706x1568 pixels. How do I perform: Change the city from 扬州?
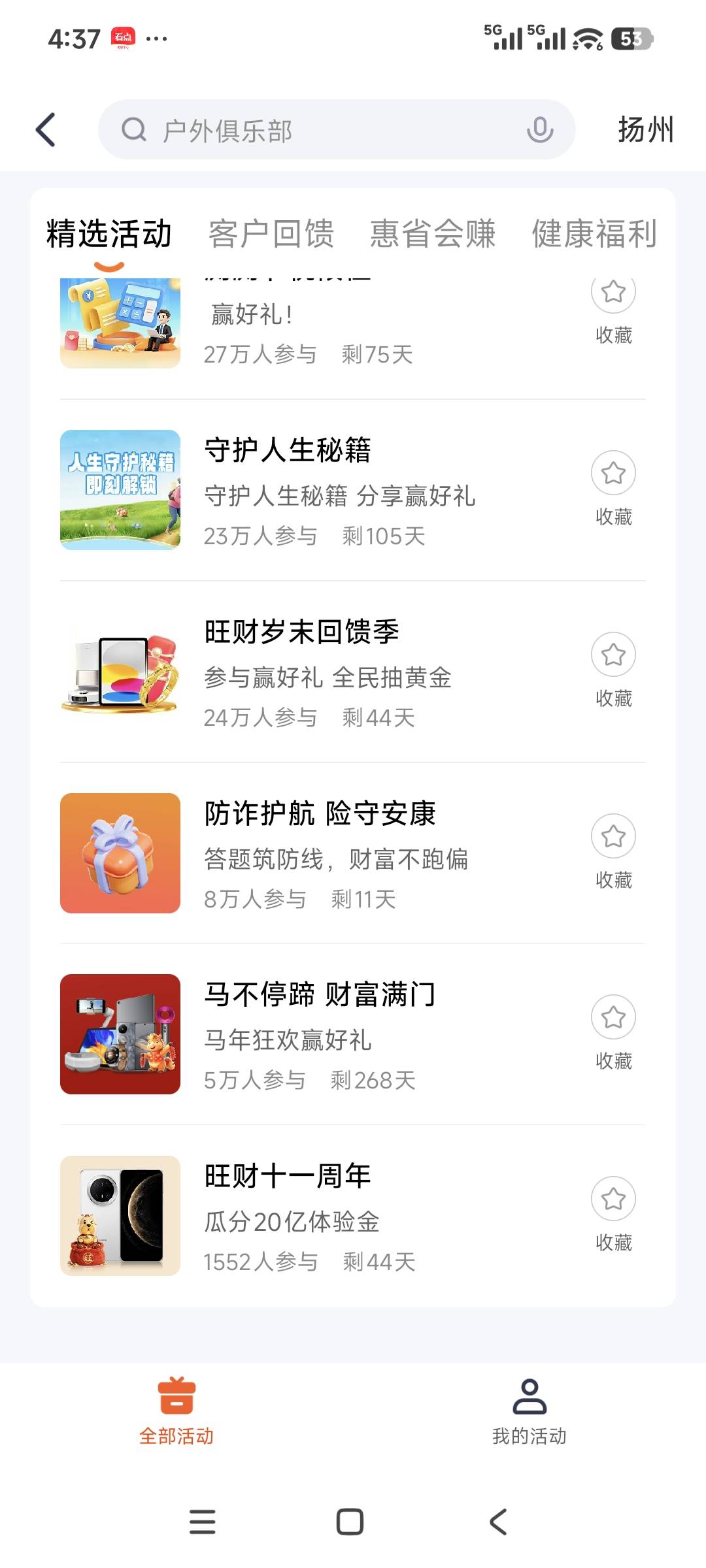tap(645, 129)
